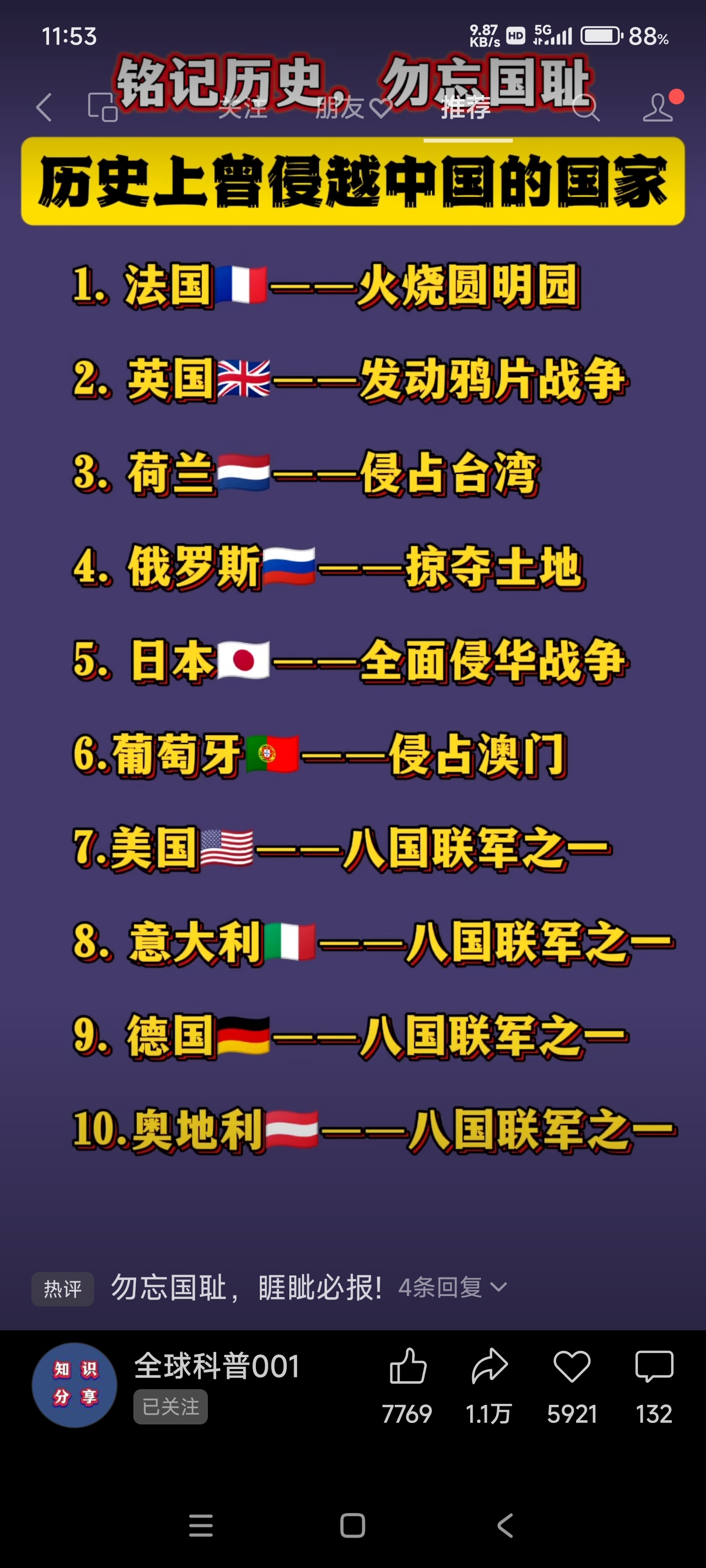Open system recent apps menu
Screen dimensions: 706x1568
[x=201, y=1525]
